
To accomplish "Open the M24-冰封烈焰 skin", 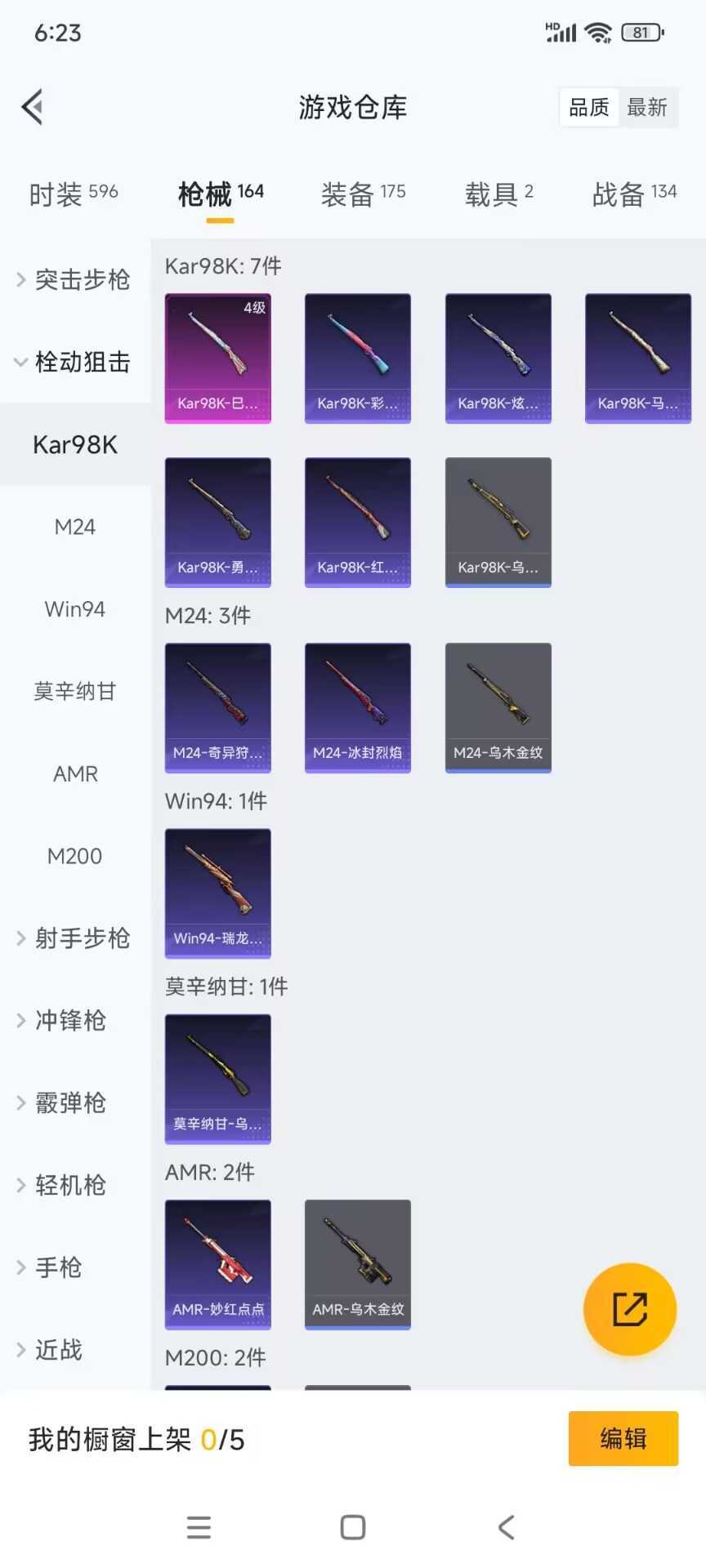I will click(358, 707).
